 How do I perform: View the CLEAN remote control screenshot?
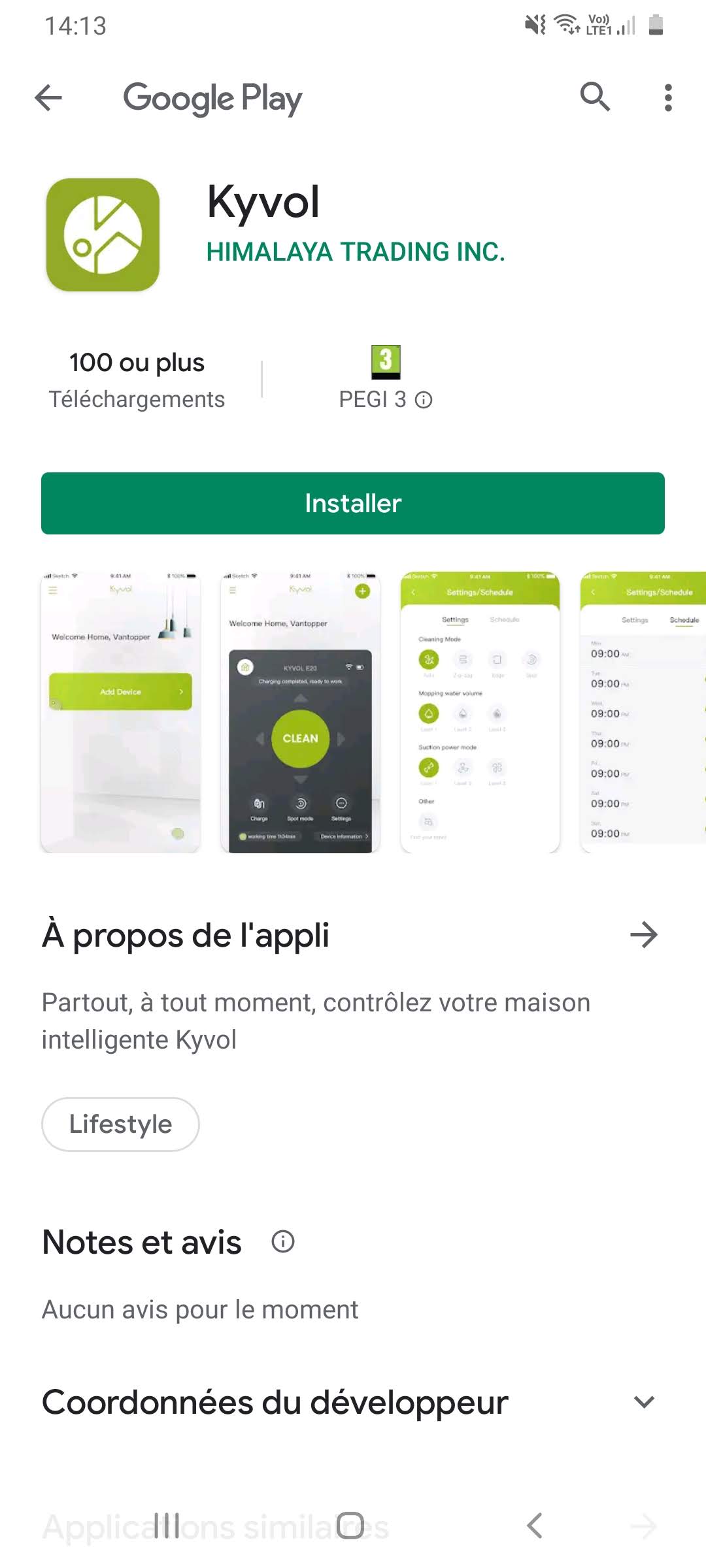pyautogui.click(x=300, y=712)
